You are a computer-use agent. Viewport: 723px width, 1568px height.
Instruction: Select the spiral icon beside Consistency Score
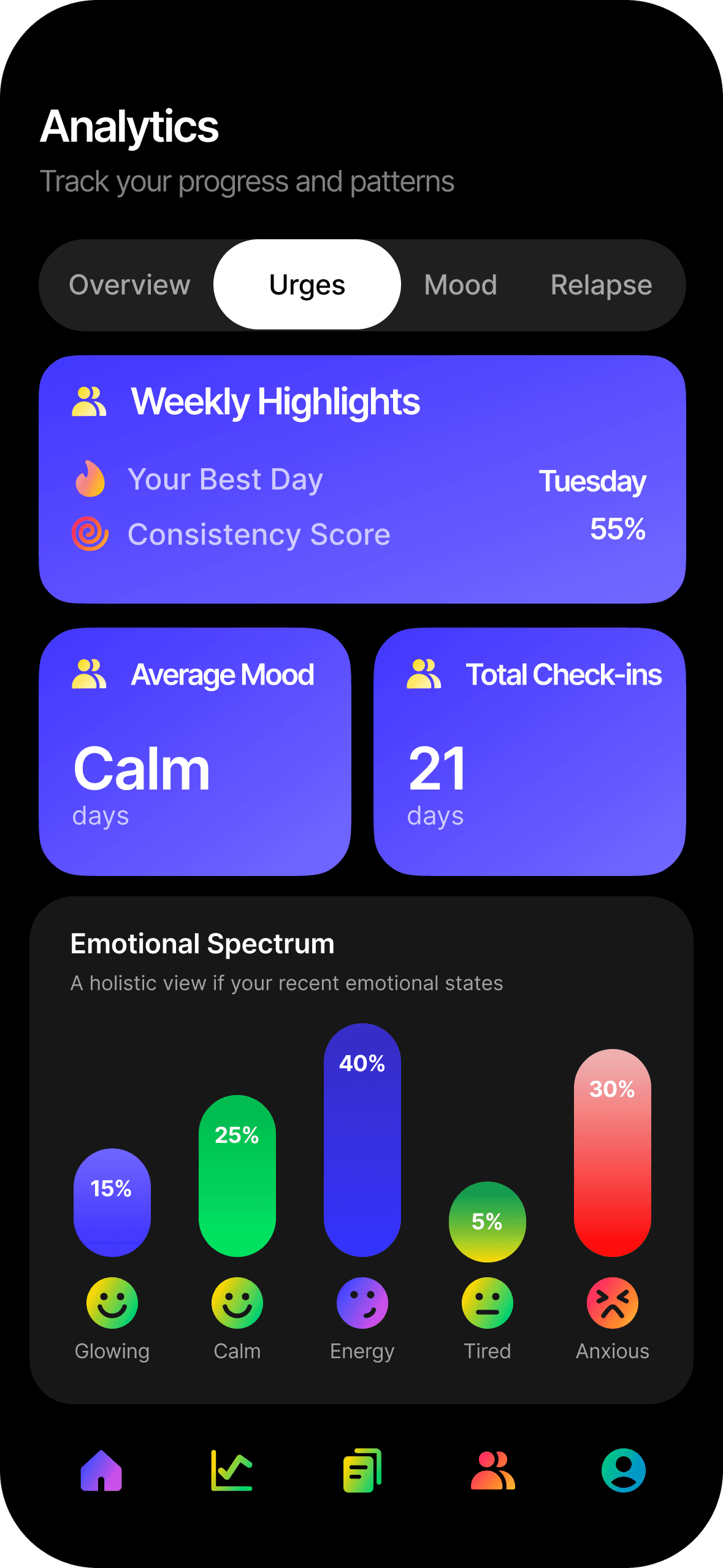point(90,534)
